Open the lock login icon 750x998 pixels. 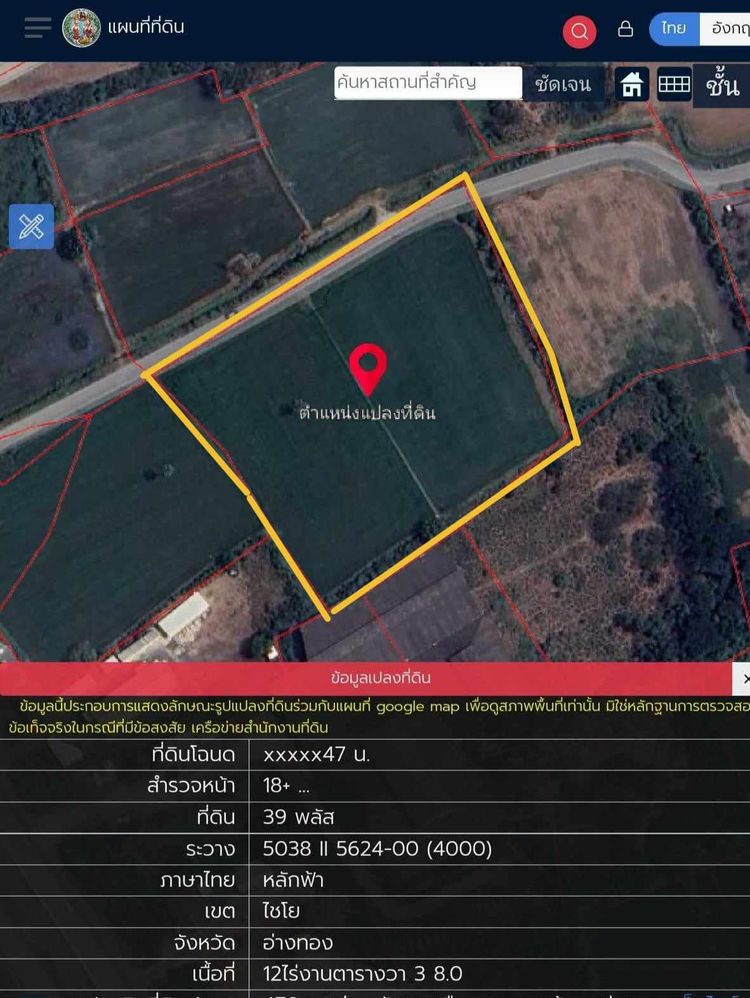coord(626,29)
